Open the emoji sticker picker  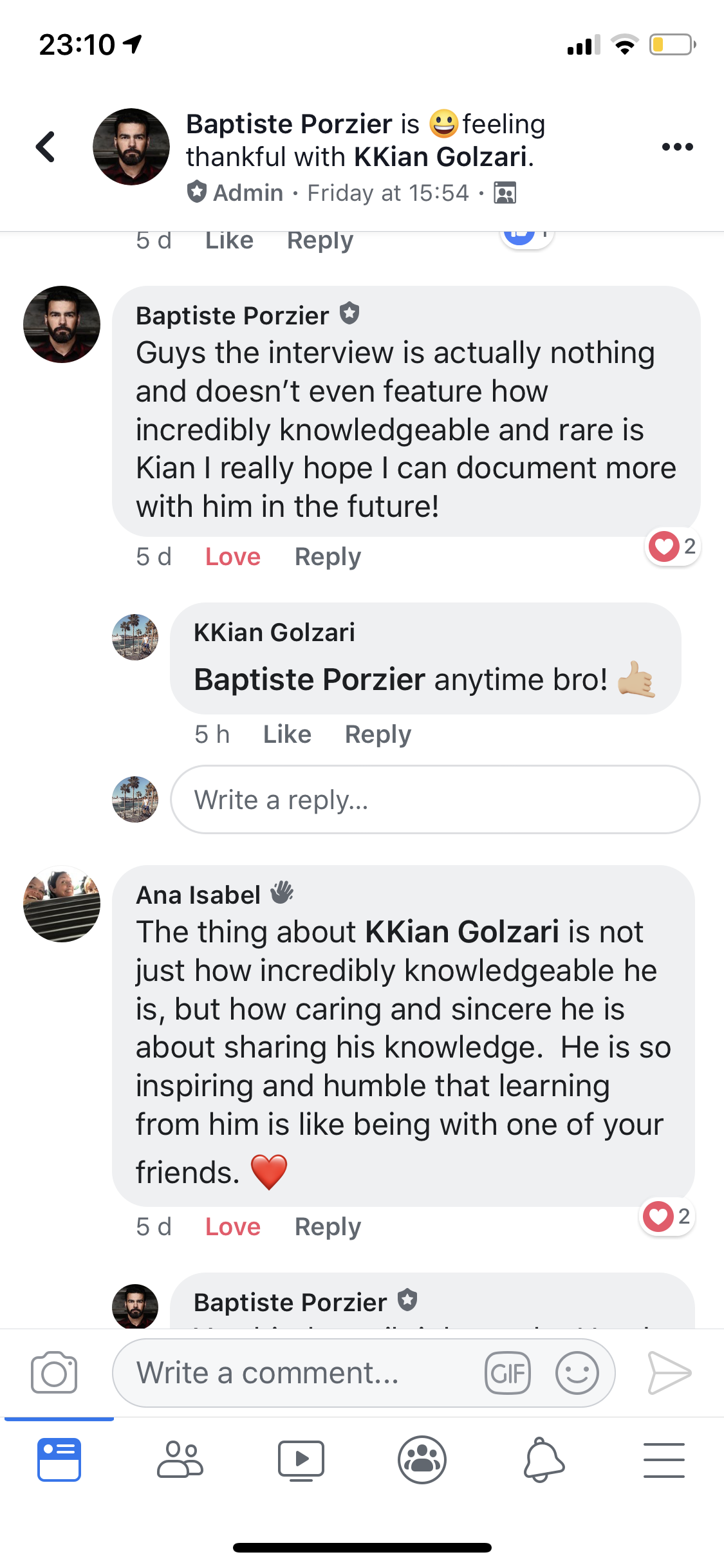577,1373
